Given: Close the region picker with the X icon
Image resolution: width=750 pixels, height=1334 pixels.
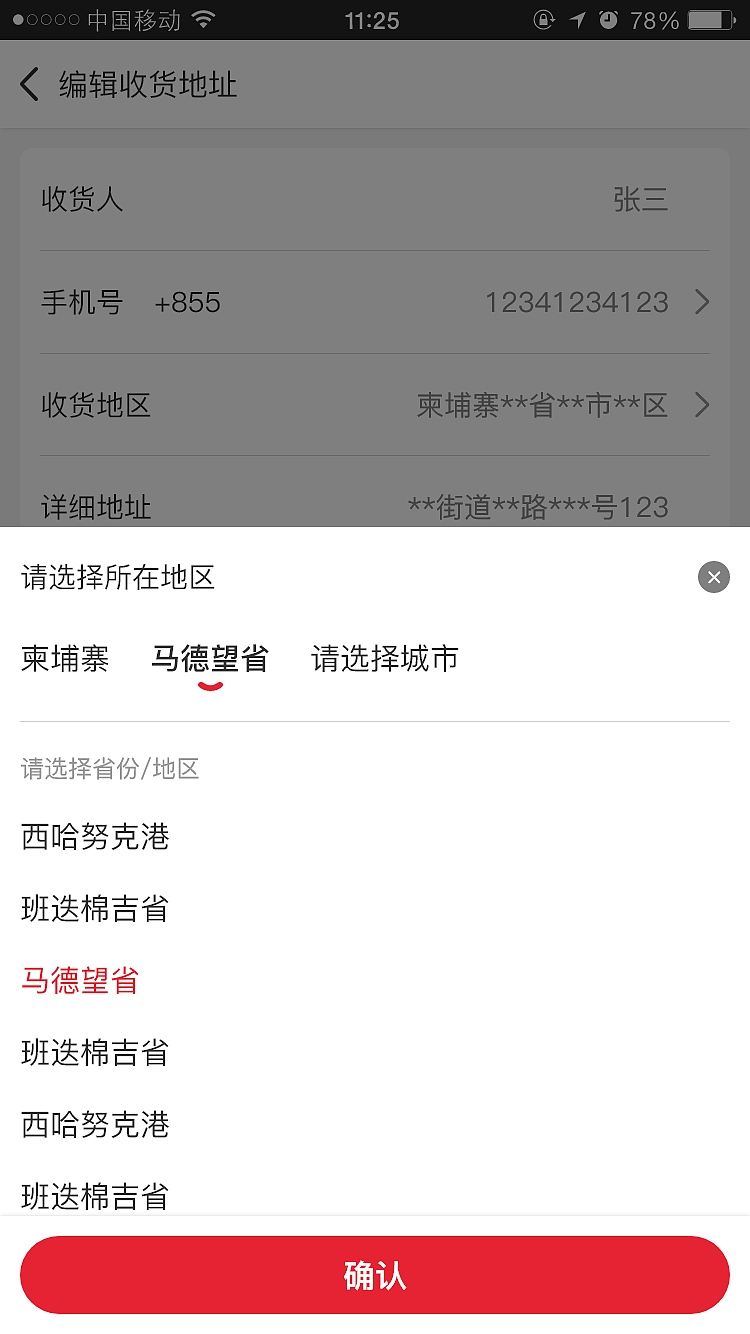Looking at the screenshot, I should (x=714, y=577).
